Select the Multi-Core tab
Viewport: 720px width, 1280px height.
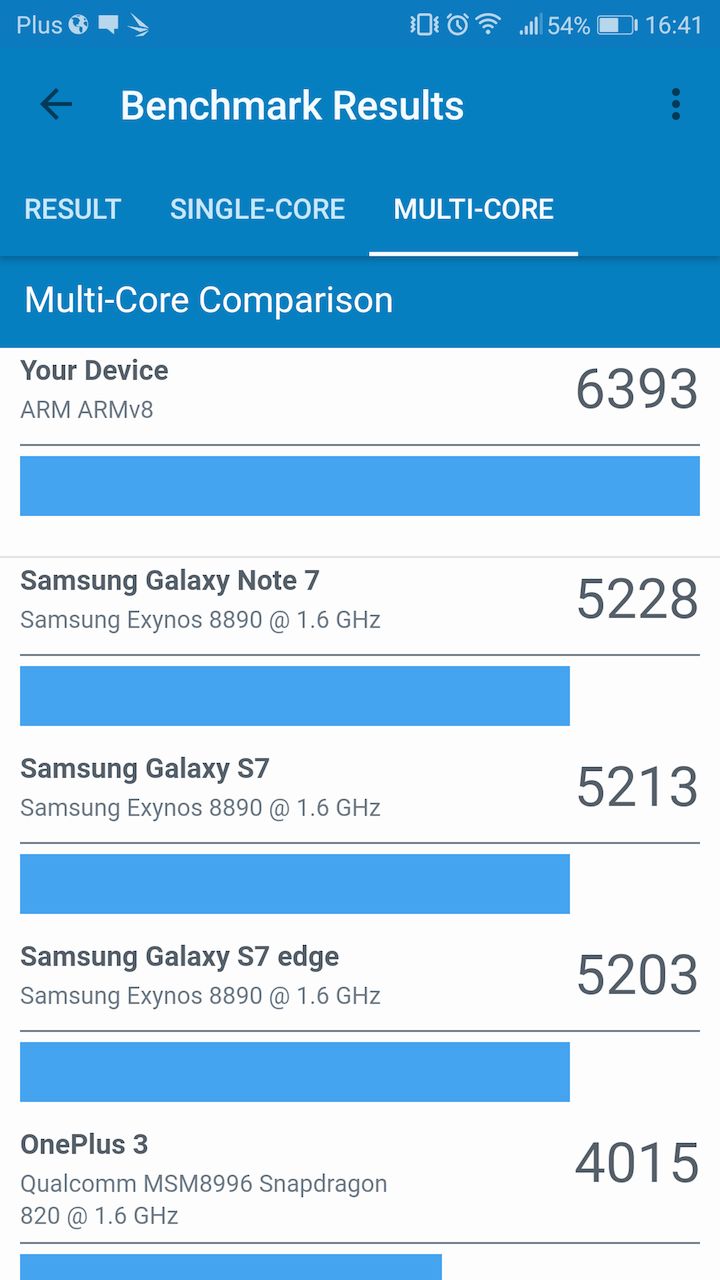click(x=473, y=209)
